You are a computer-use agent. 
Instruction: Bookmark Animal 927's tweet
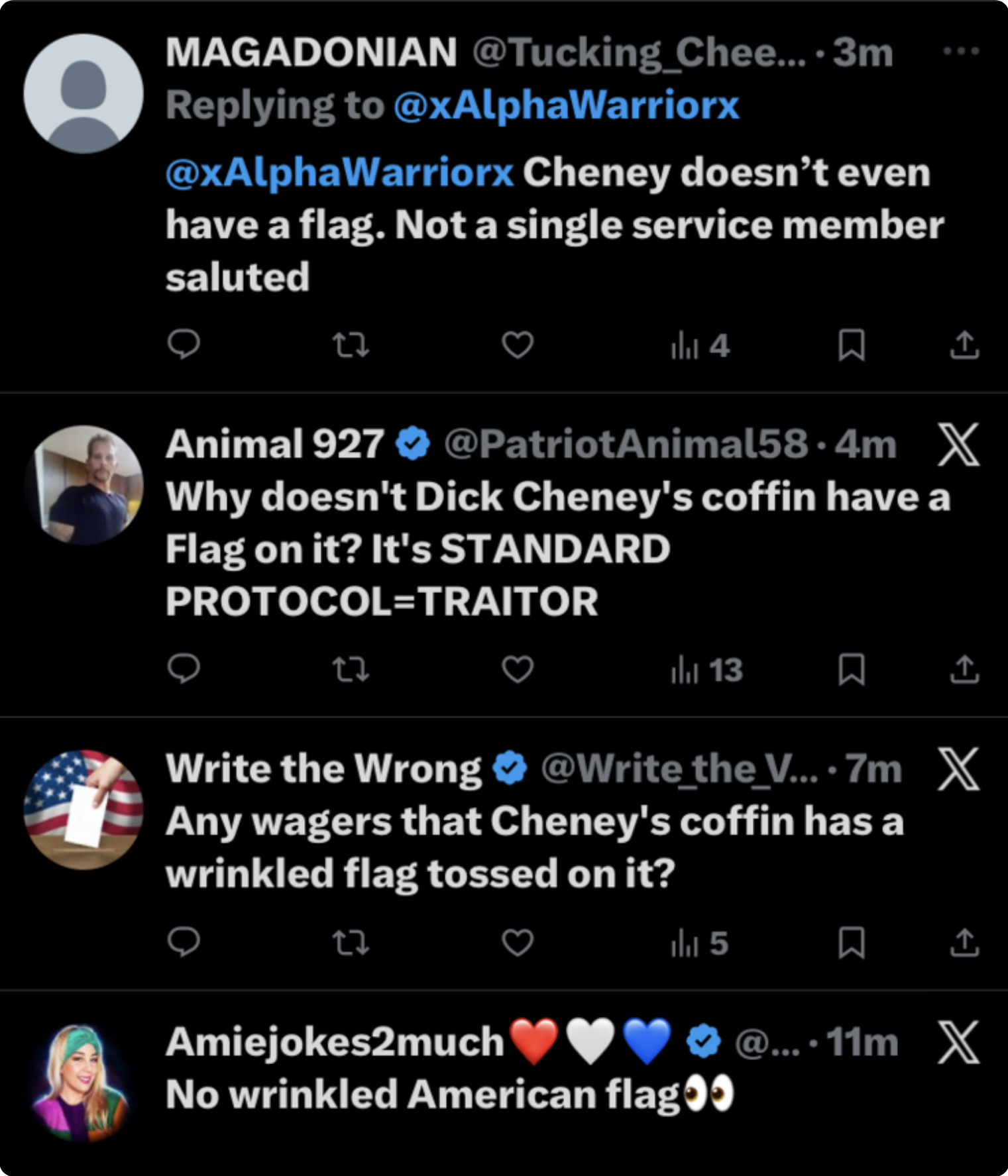tap(851, 669)
